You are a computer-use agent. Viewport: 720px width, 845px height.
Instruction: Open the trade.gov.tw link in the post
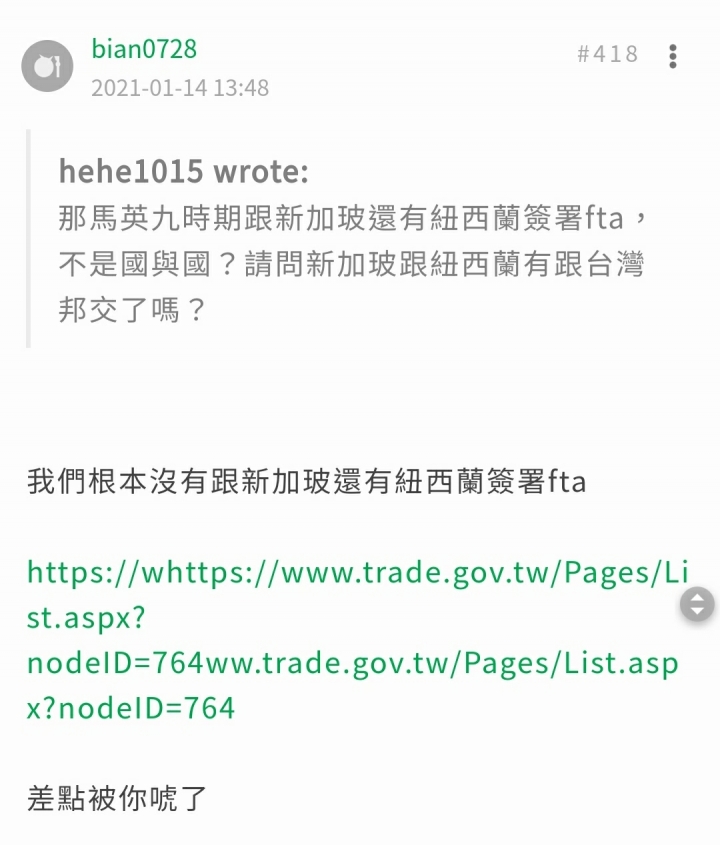(352, 640)
